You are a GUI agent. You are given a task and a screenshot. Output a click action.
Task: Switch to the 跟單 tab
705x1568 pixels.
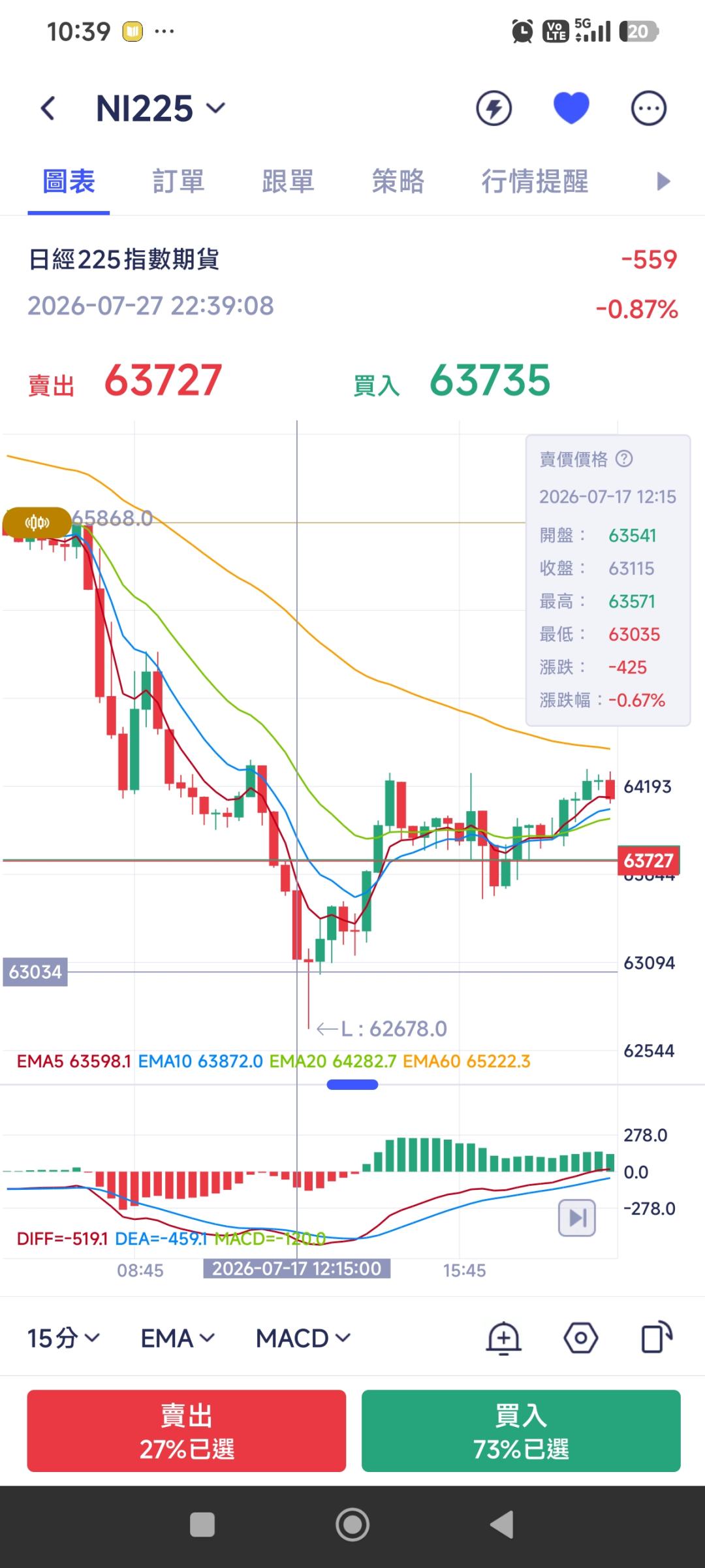(x=288, y=182)
